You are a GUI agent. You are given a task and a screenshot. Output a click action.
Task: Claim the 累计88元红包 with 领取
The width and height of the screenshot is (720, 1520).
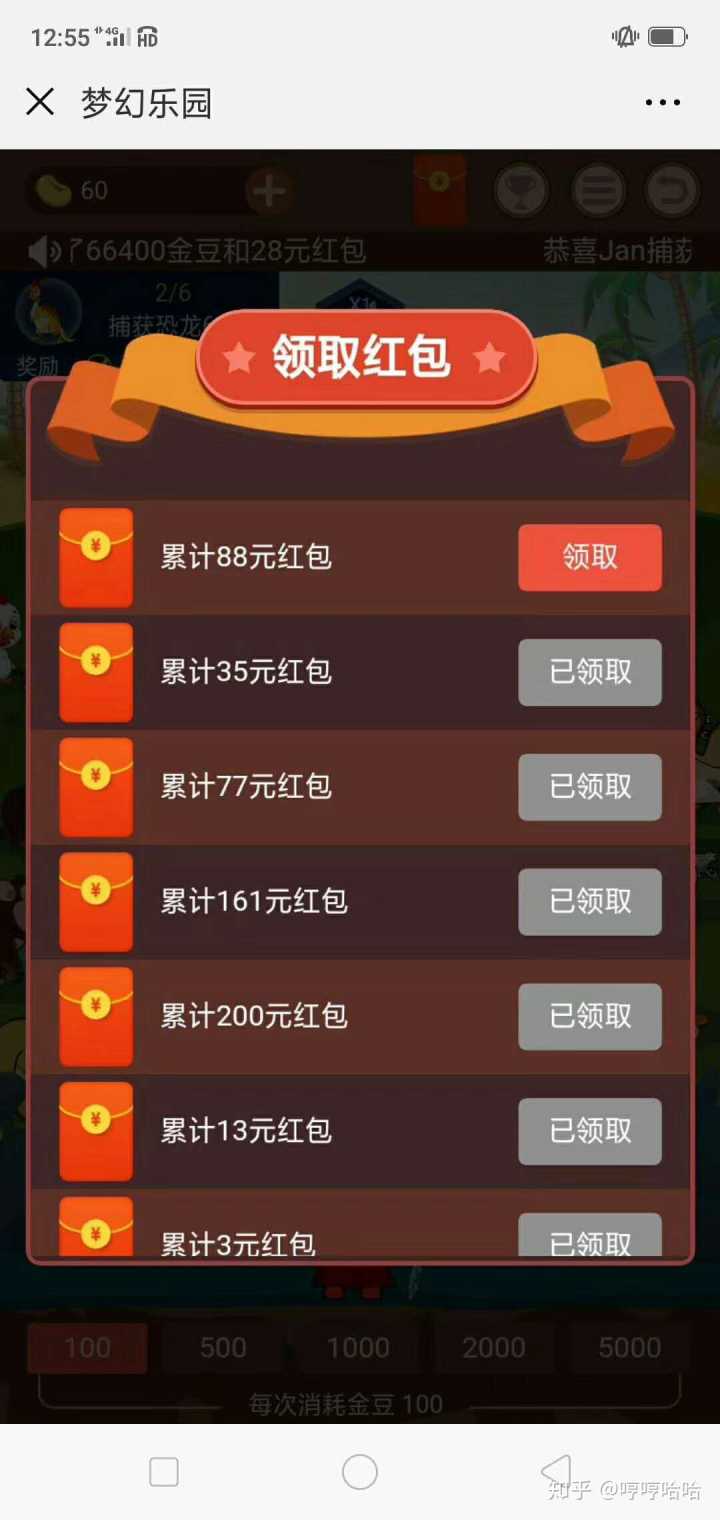pyautogui.click(x=589, y=557)
